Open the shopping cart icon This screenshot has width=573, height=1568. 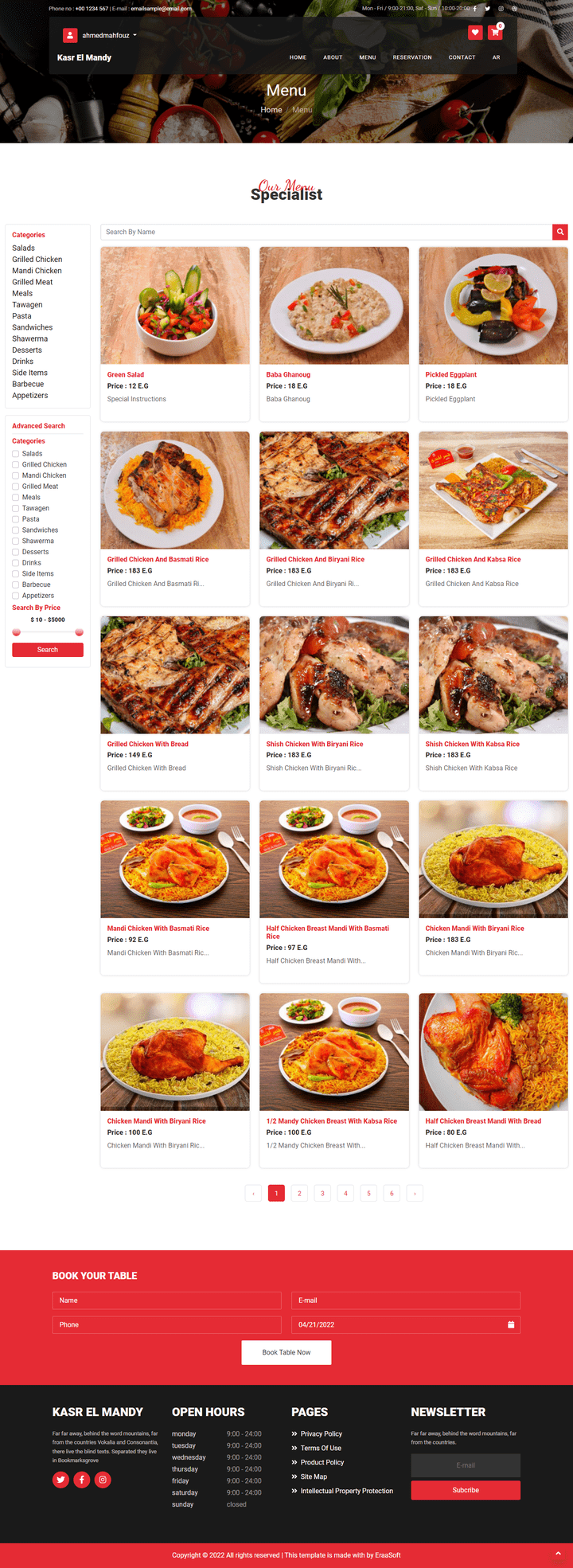tap(495, 33)
